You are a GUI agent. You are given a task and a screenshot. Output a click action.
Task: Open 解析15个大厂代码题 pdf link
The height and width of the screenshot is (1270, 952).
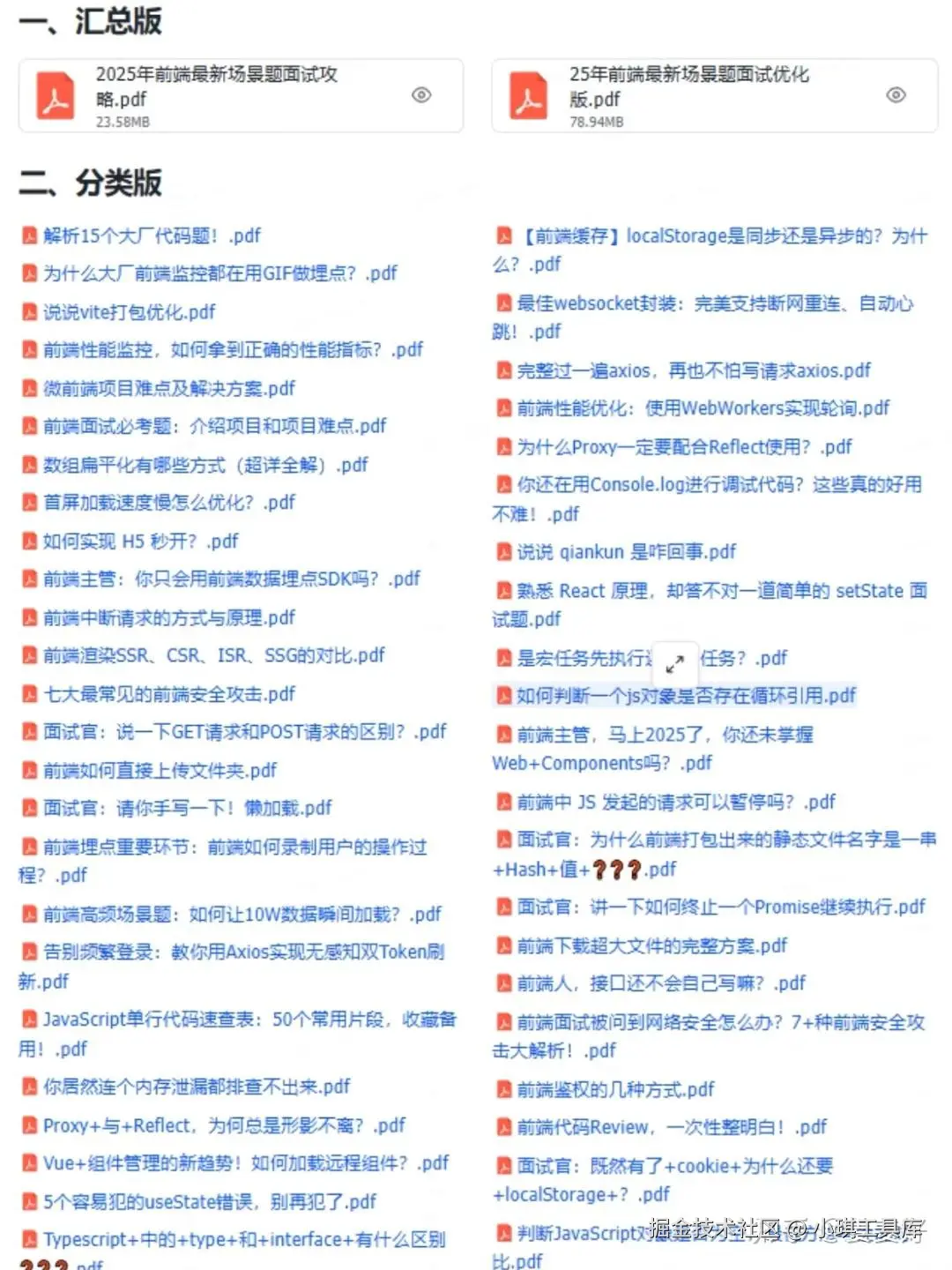pyautogui.click(x=152, y=235)
